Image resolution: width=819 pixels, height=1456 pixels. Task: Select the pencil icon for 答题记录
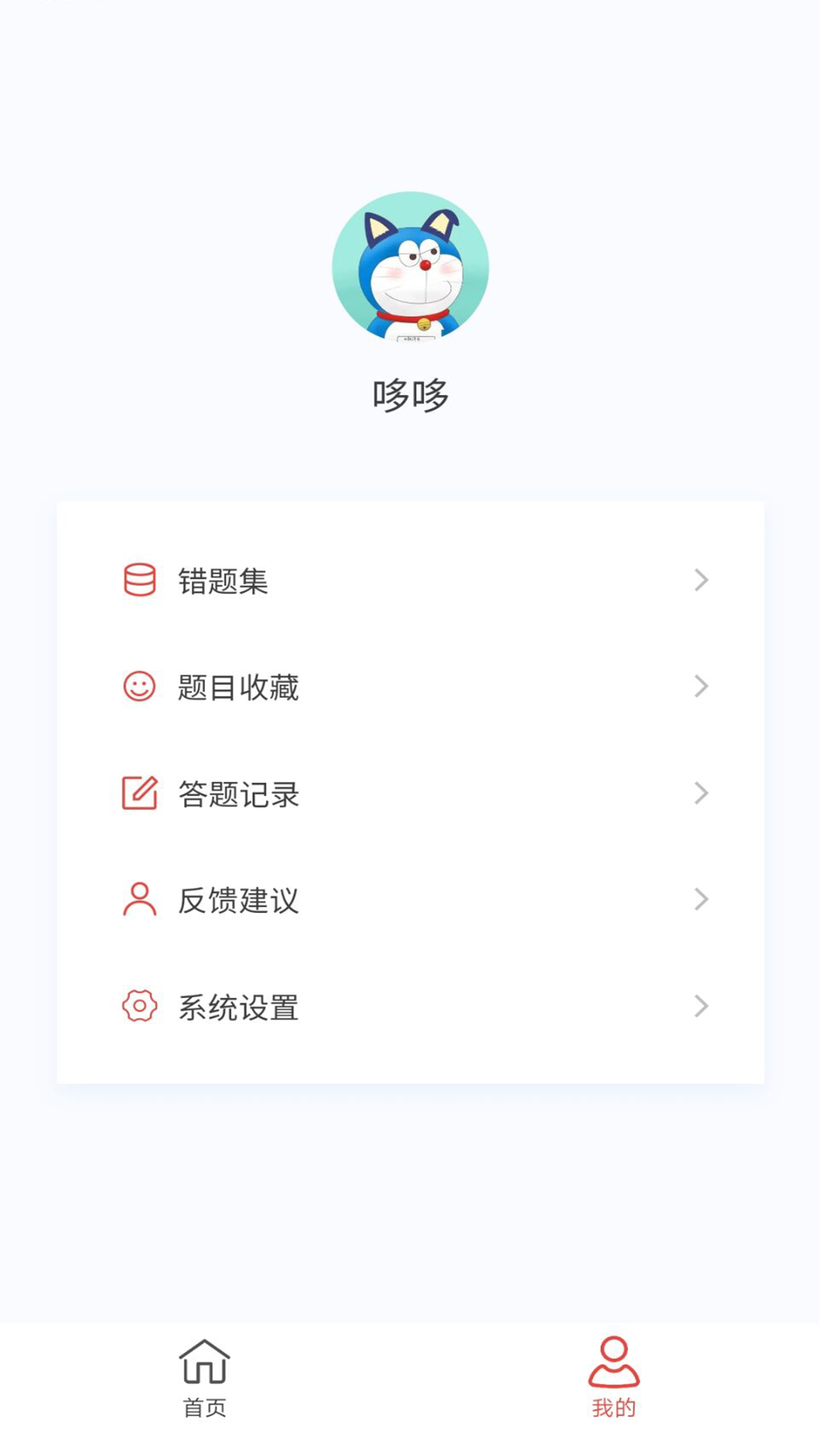(140, 794)
